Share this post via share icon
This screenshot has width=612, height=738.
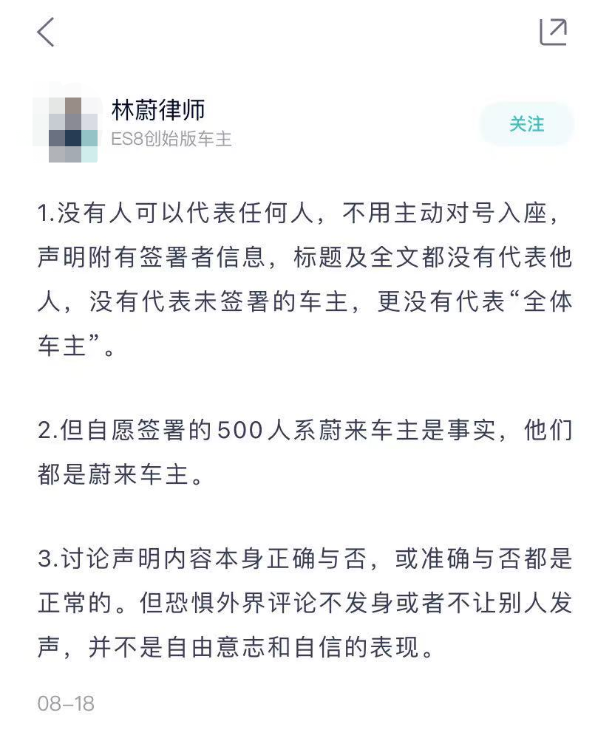tap(552, 32)
